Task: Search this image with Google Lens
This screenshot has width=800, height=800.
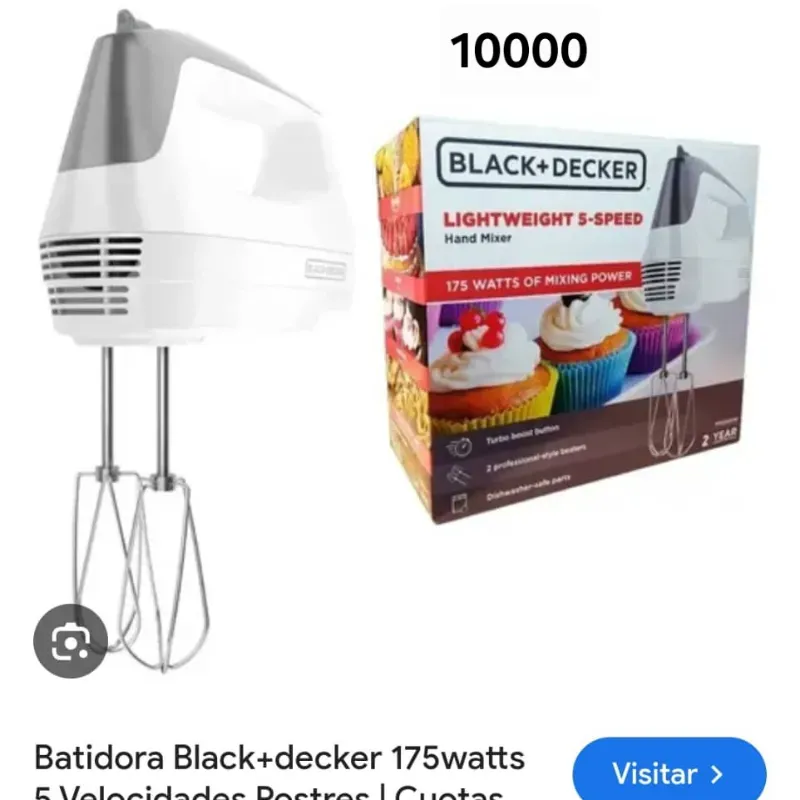Action: point(70,642)
